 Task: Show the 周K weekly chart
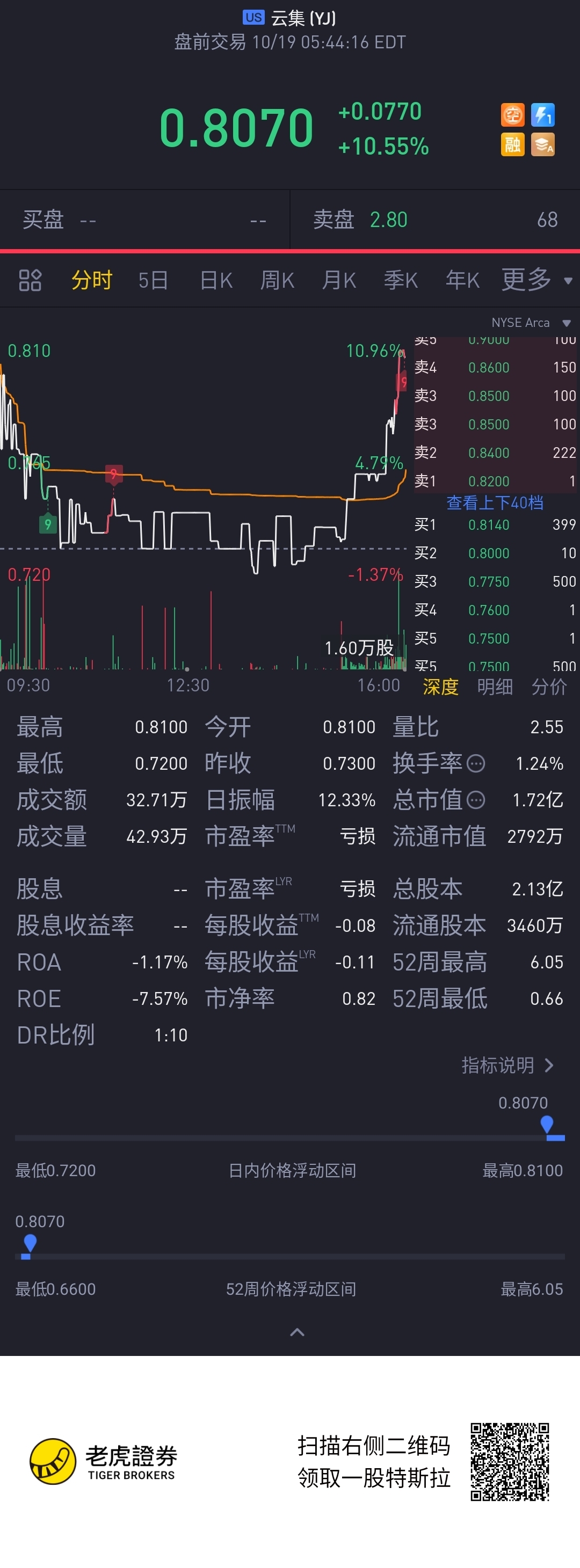tap(277, 281)
